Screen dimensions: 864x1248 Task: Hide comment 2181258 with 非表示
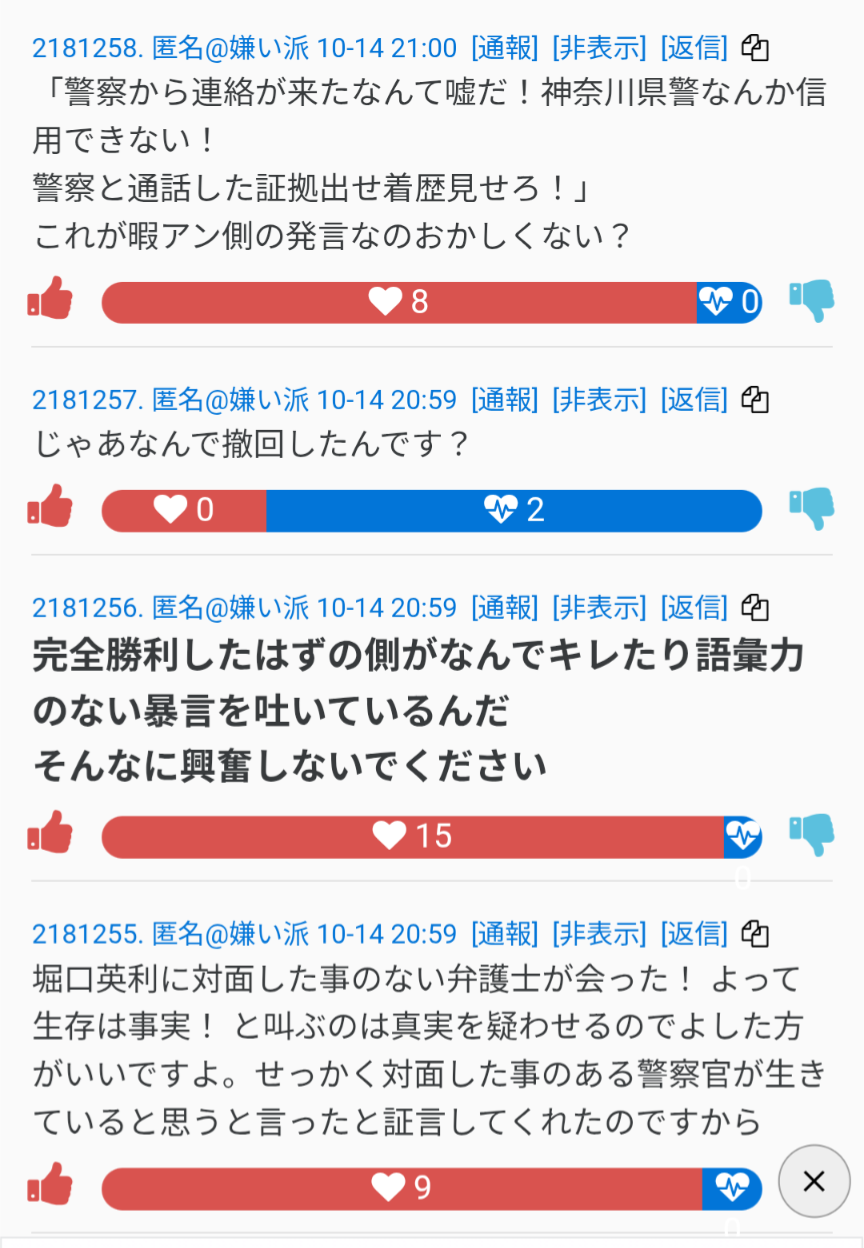pos(599,47)
